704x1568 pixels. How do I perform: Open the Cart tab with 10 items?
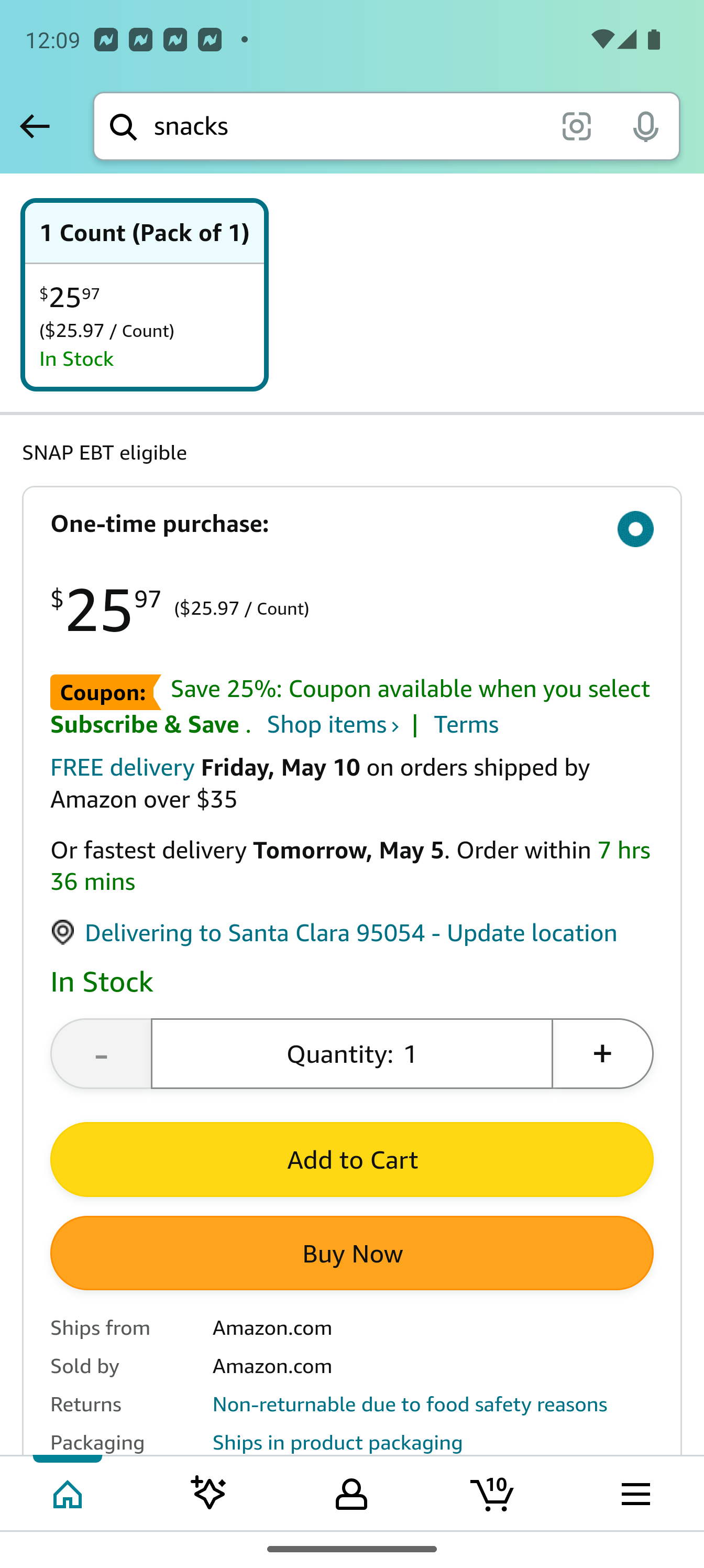[x=492, y=1494]
